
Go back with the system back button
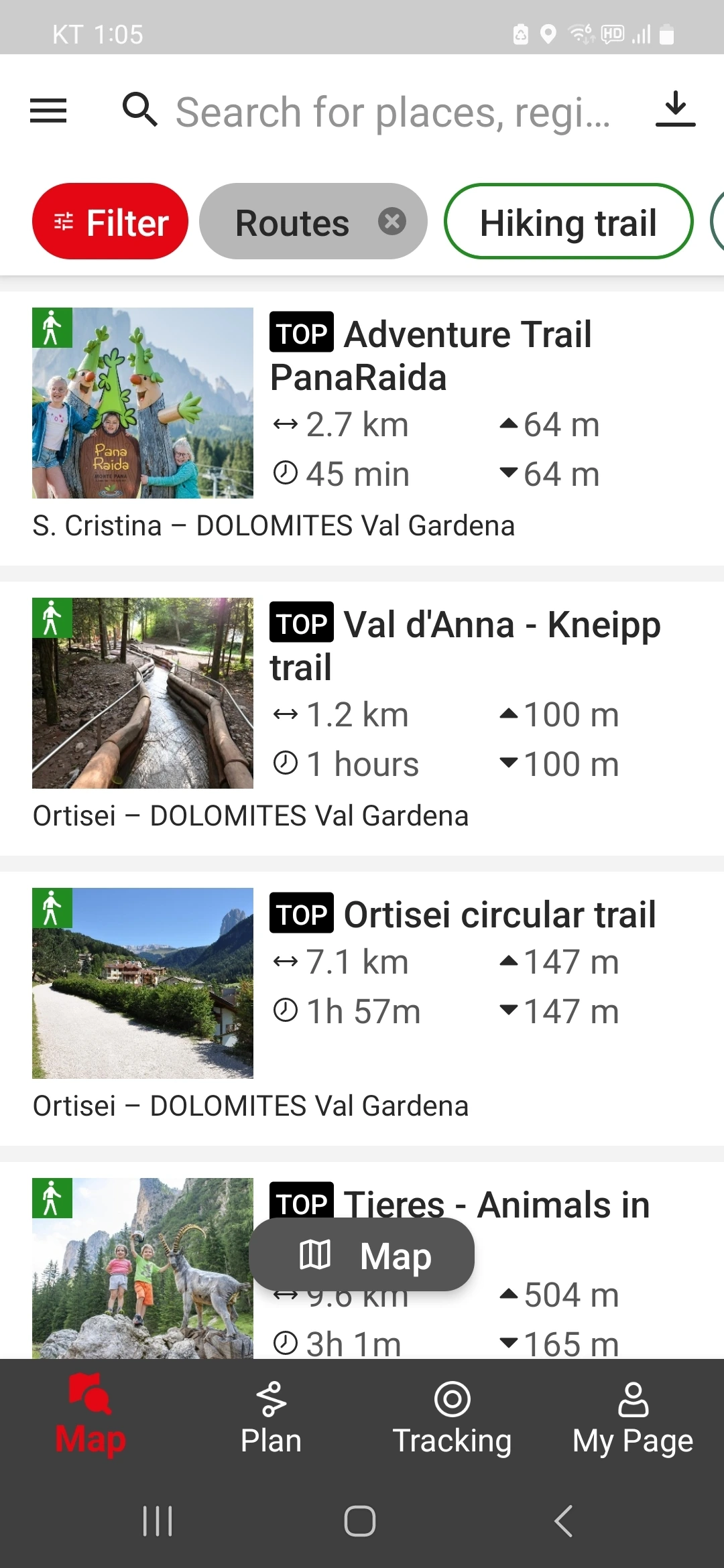tap(563, 1521)
